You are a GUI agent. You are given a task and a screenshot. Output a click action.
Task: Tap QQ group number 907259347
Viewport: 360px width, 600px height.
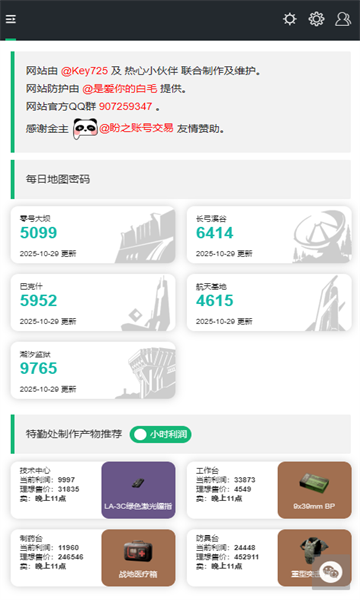(125, 106)
